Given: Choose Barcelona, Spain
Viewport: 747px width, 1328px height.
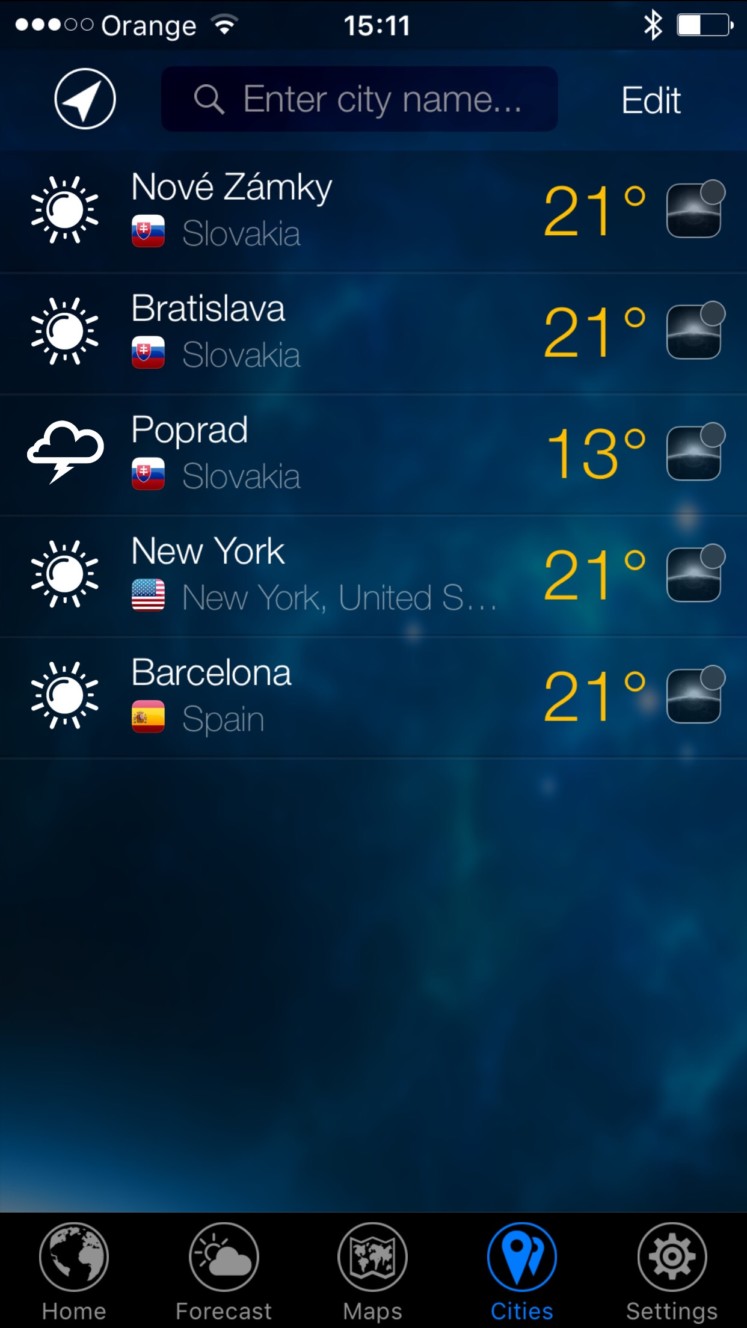Looking at the screenshot, I should (x=373, y=697).
